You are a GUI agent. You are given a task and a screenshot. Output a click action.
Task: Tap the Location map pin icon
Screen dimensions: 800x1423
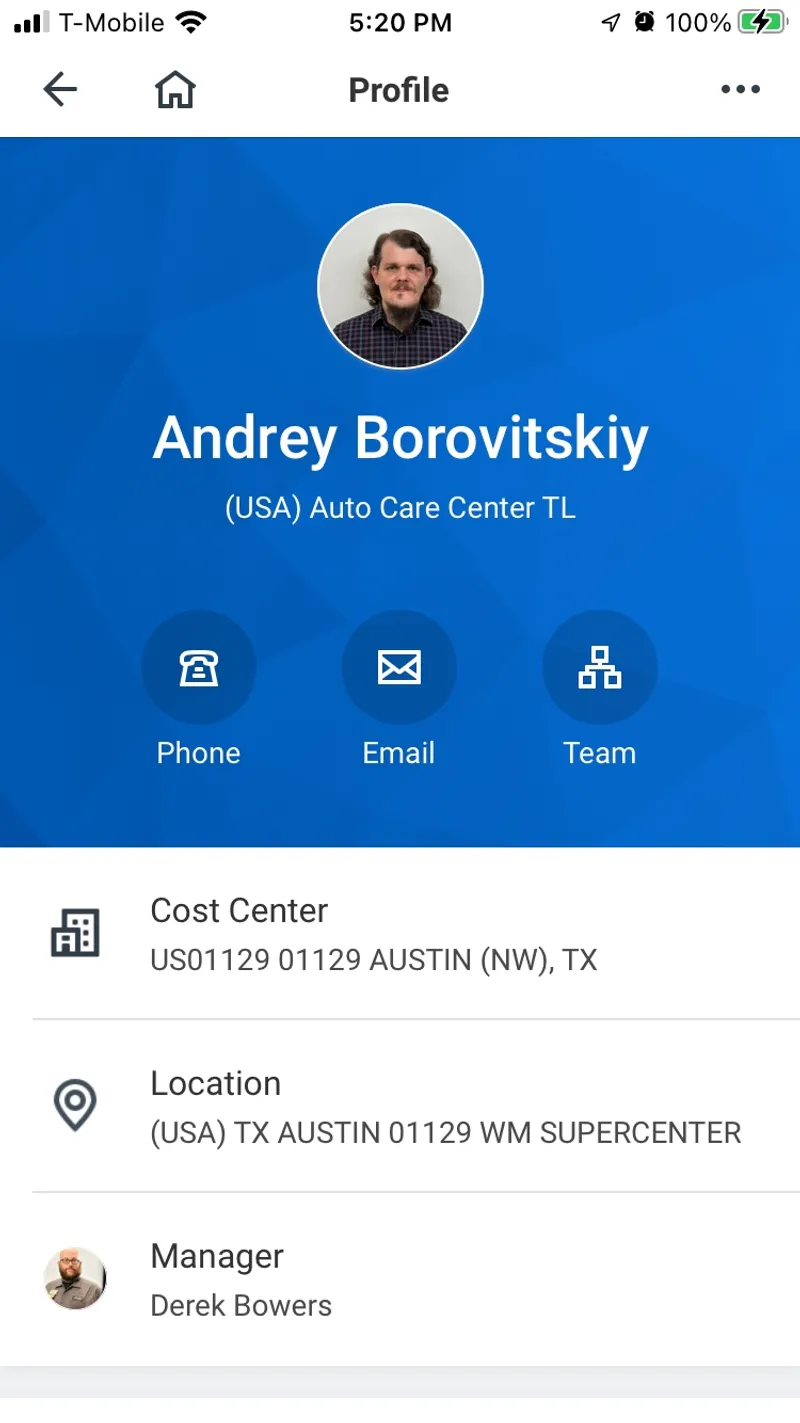click(x=75, y=1105)
